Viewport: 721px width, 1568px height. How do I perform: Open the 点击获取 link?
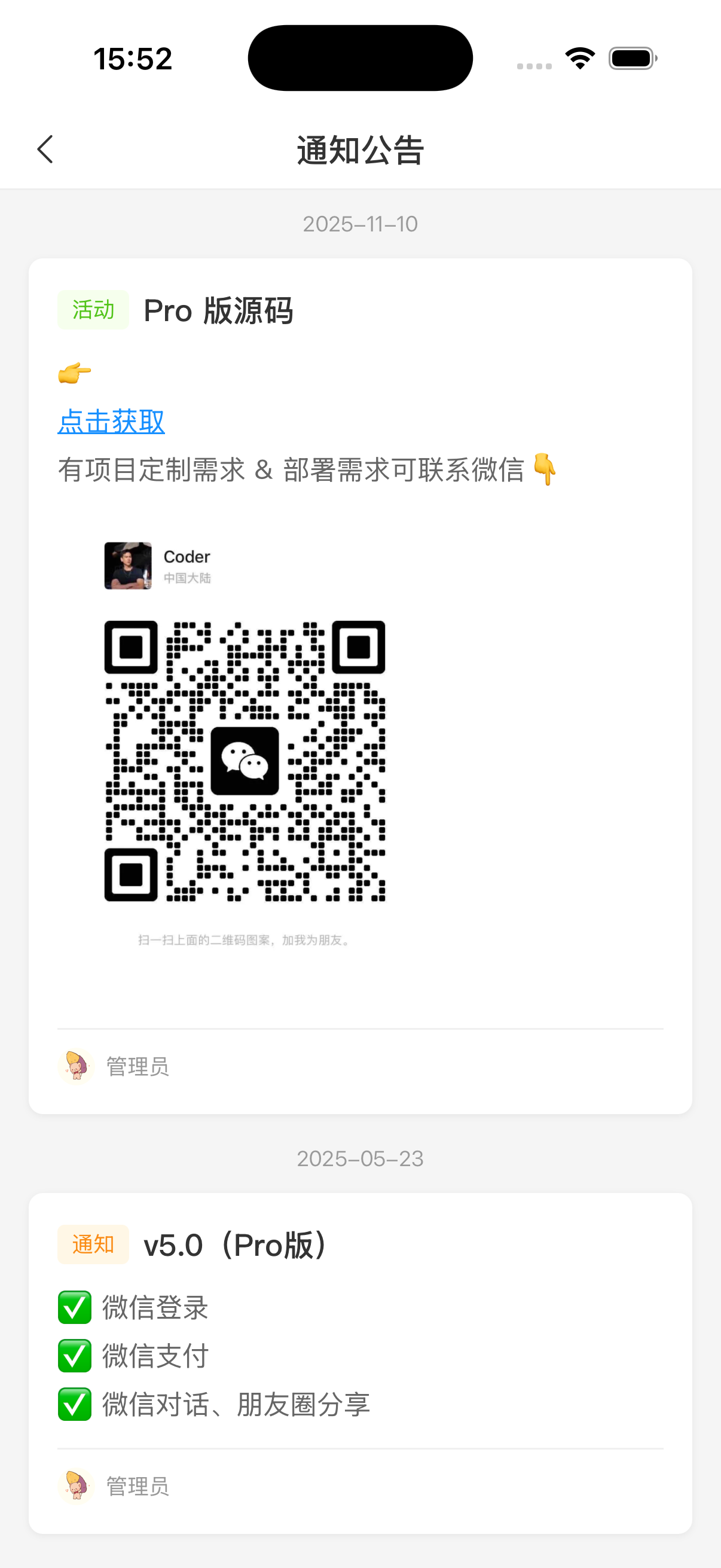coord(111,422)
